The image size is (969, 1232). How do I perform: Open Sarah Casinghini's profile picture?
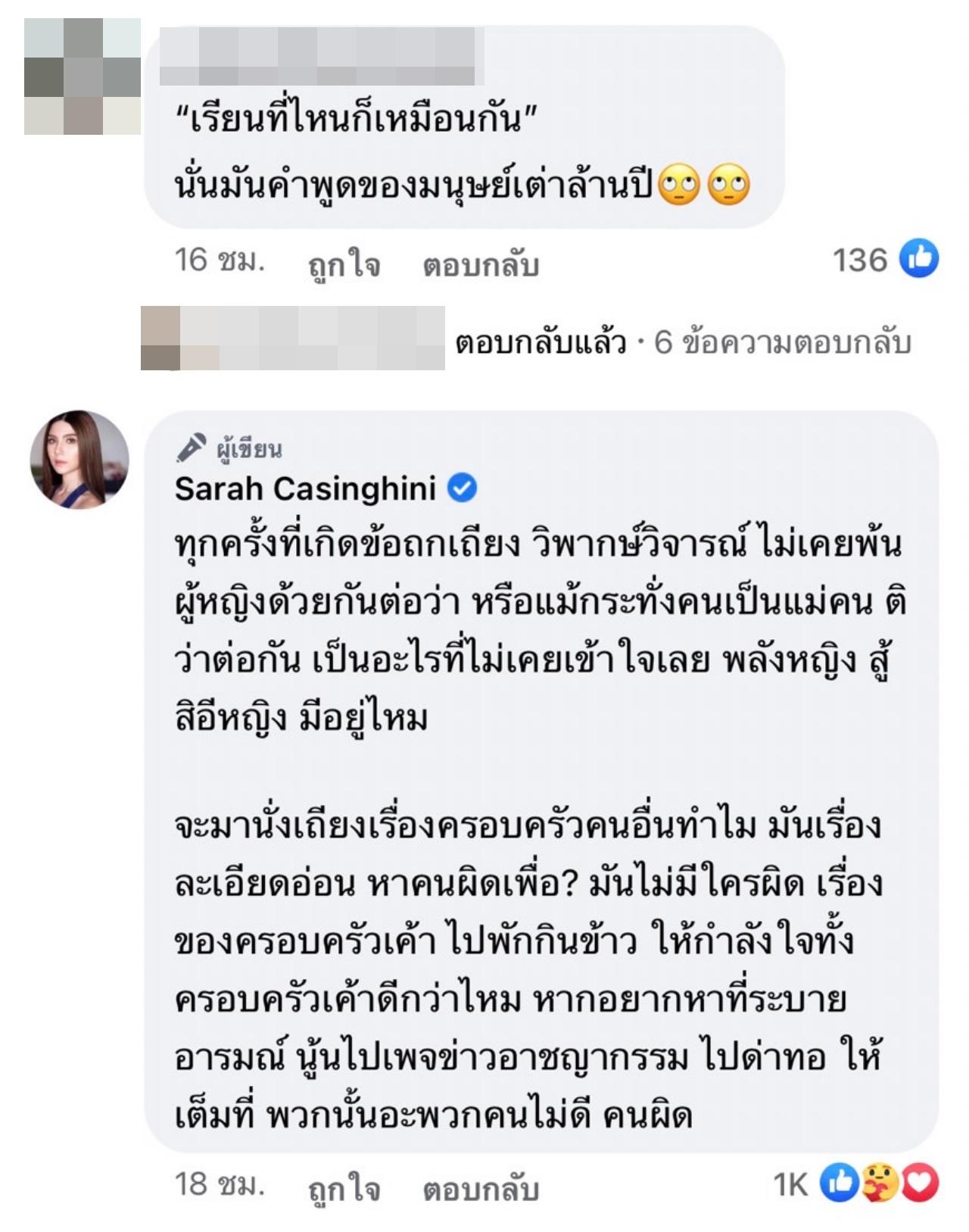pyautogui.click(x=79, y=460)
